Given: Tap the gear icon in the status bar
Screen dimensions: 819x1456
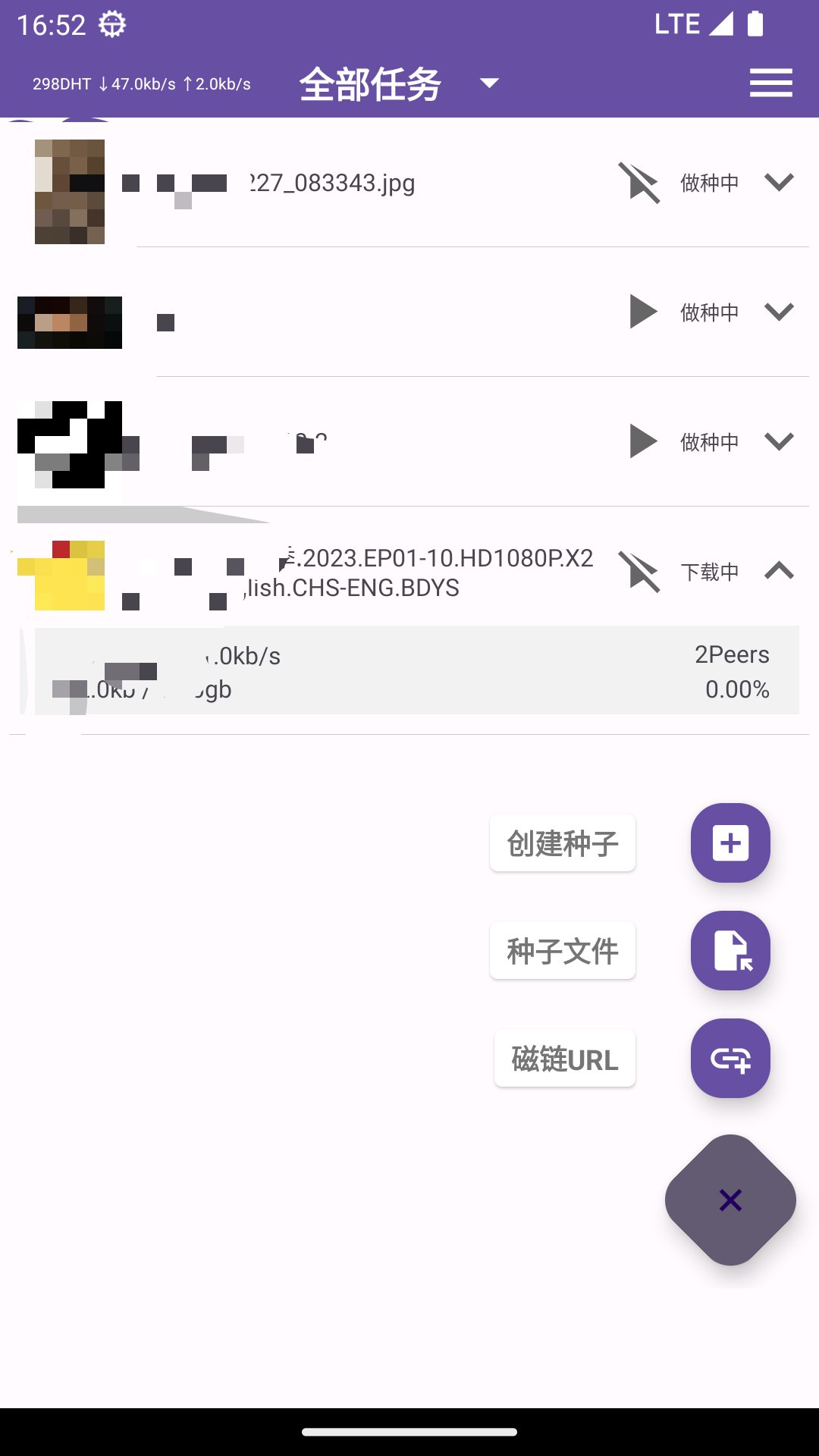Looking at the screenshot, I should point(112,24).
